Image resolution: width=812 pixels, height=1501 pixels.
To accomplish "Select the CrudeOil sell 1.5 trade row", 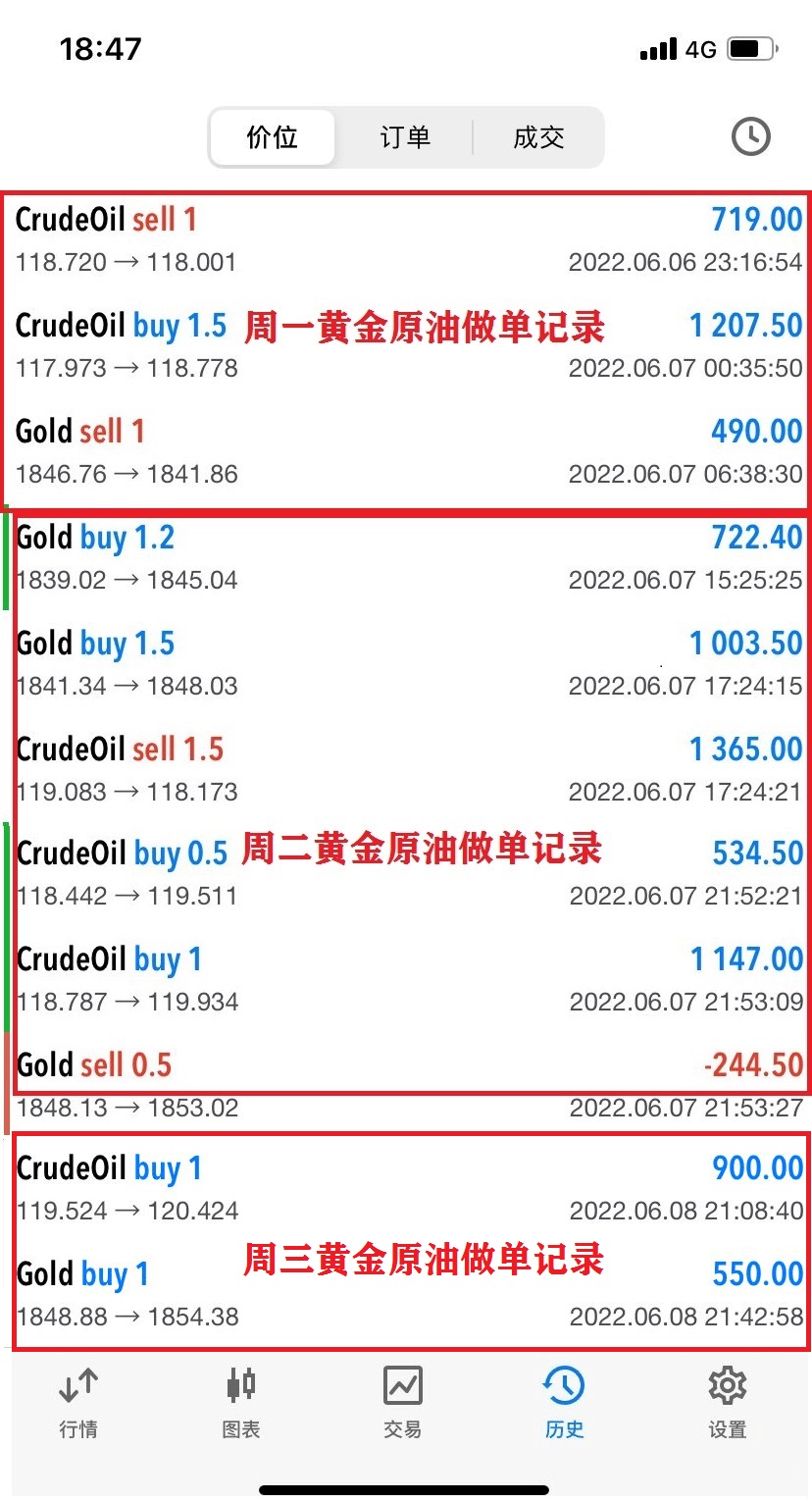I will (x=406, y=769).
